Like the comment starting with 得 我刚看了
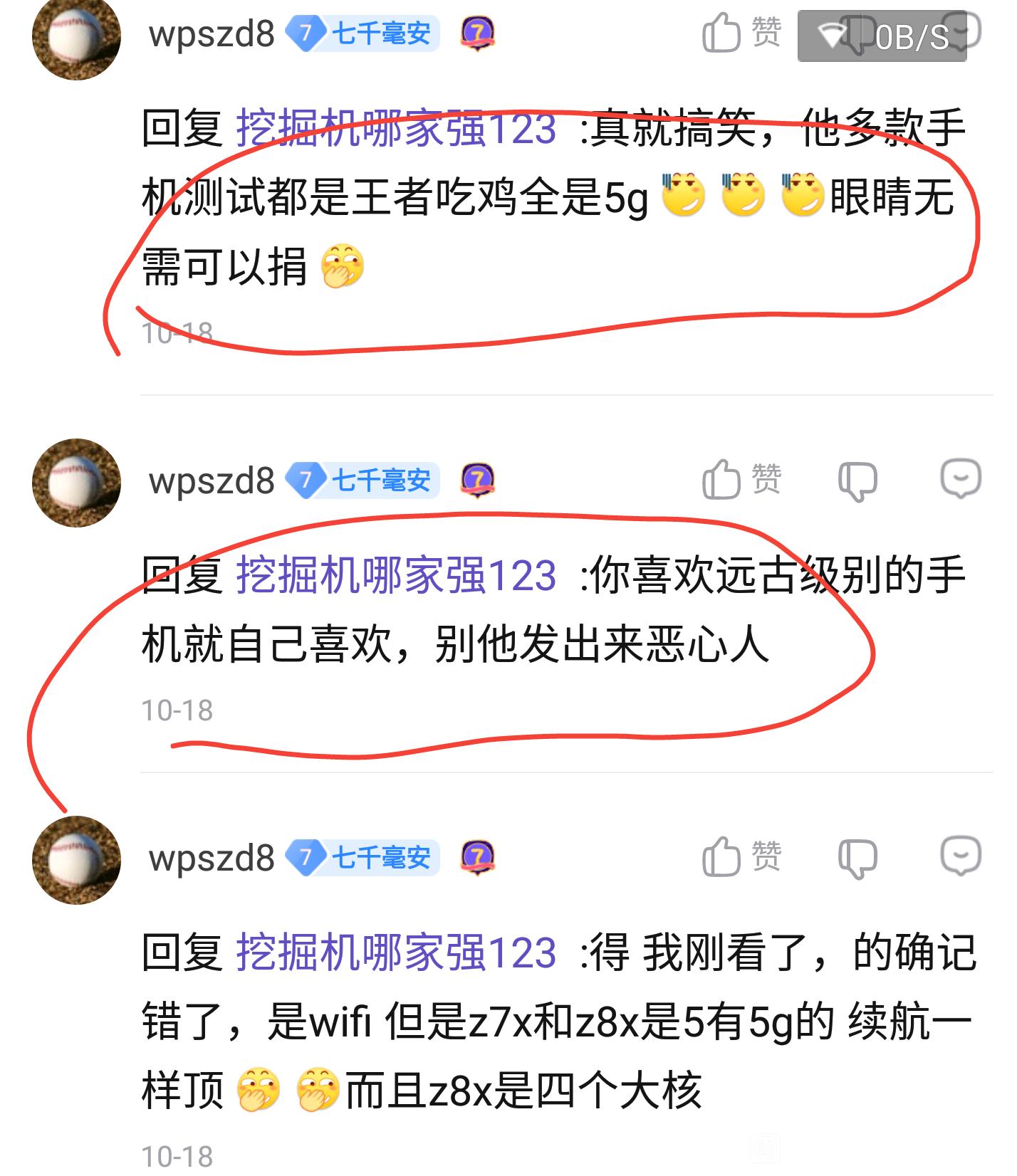The width and height of the screenshot is (1017, 1176). point(741,856)
